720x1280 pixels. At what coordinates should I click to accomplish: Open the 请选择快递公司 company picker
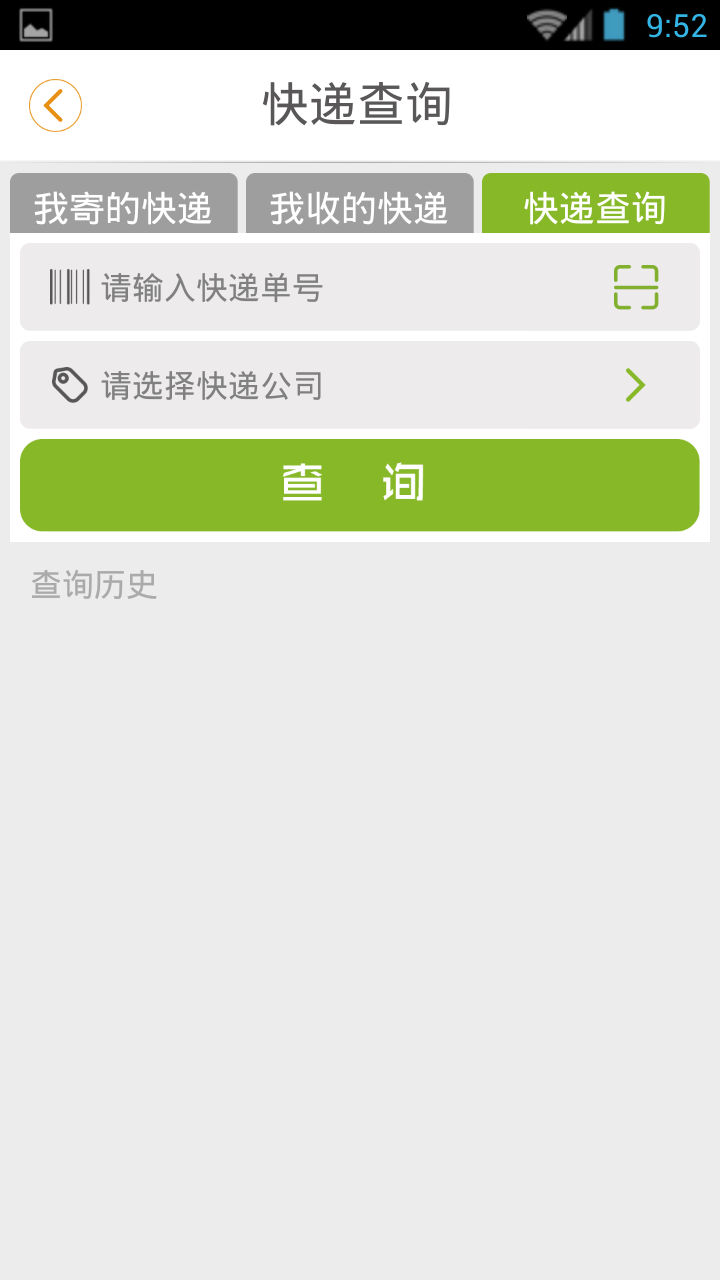[360, 385]
